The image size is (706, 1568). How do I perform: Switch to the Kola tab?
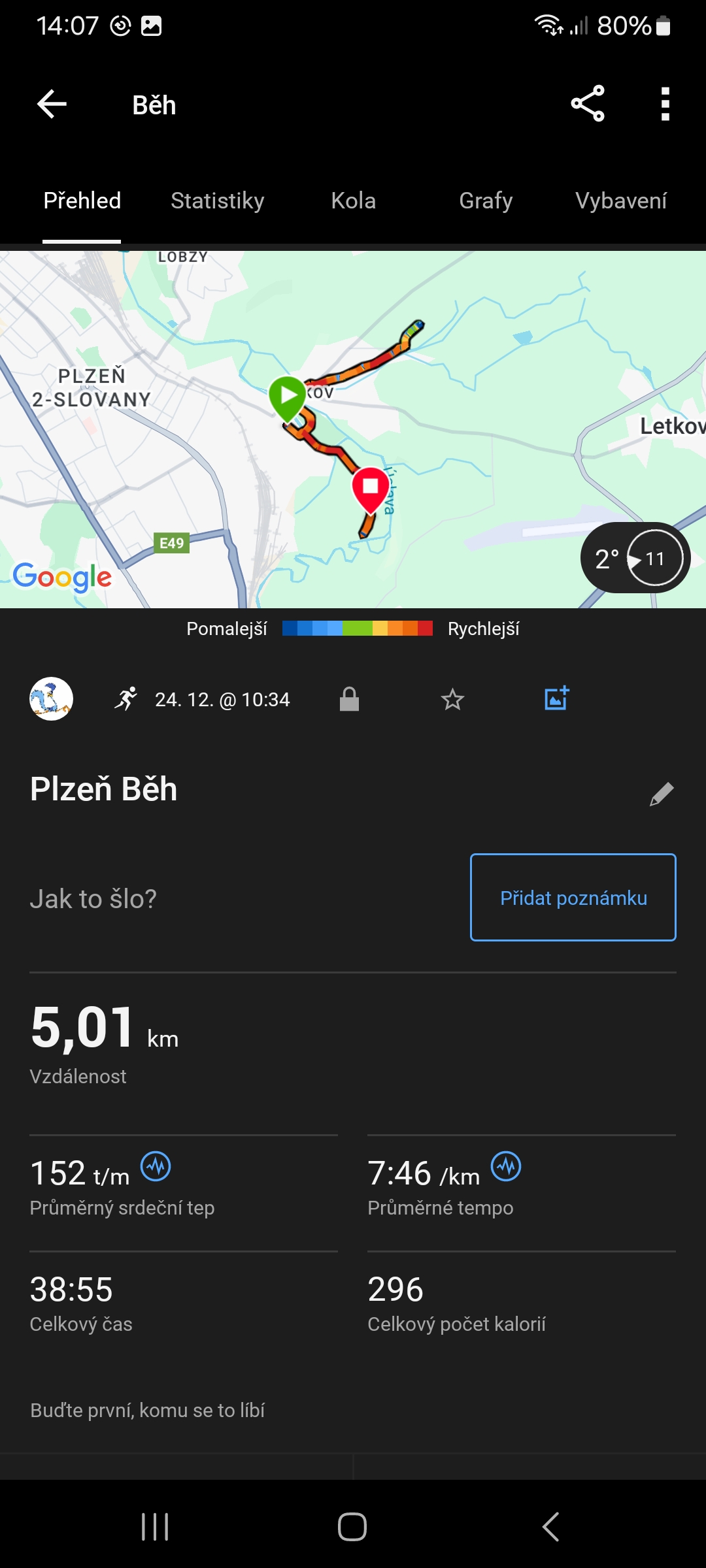353,201
